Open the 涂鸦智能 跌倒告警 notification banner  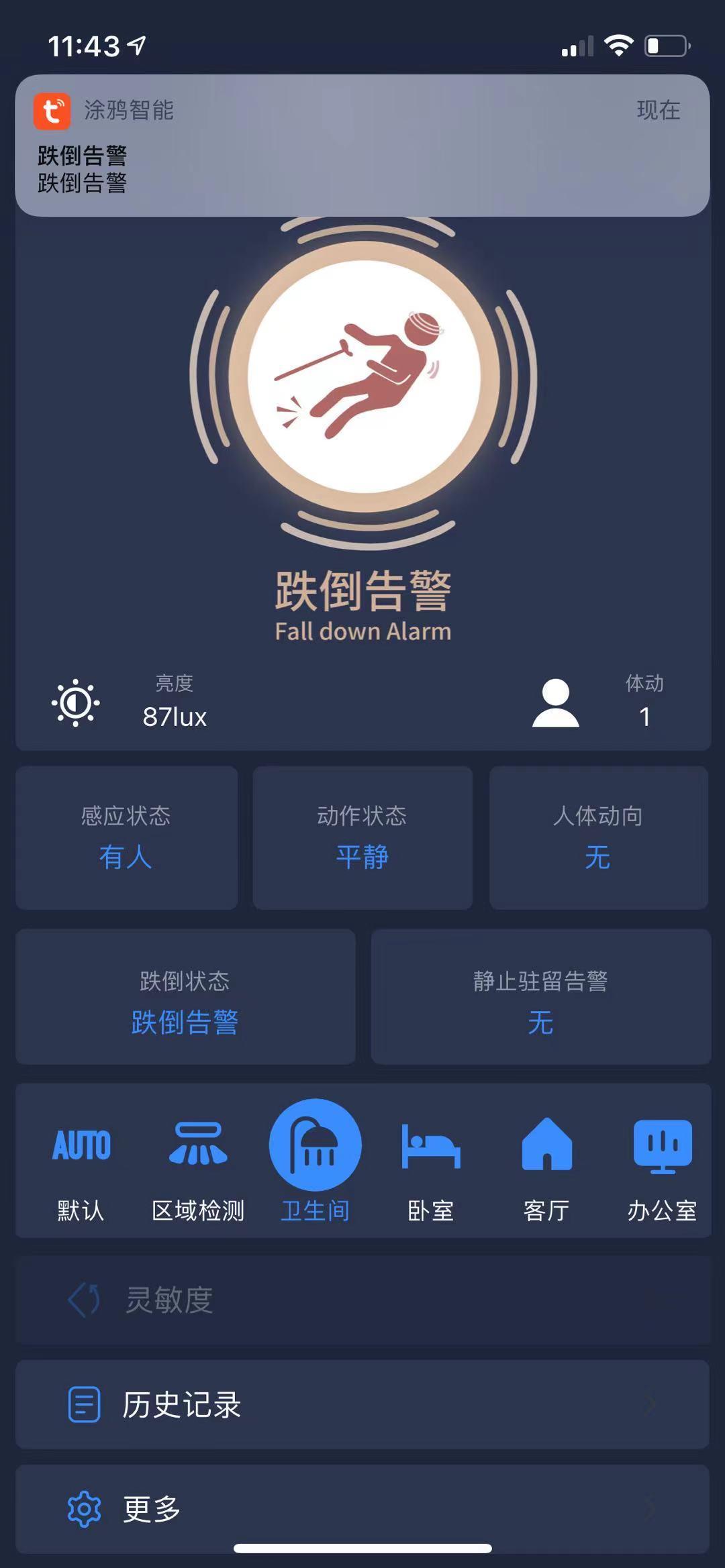pos(362,145)
